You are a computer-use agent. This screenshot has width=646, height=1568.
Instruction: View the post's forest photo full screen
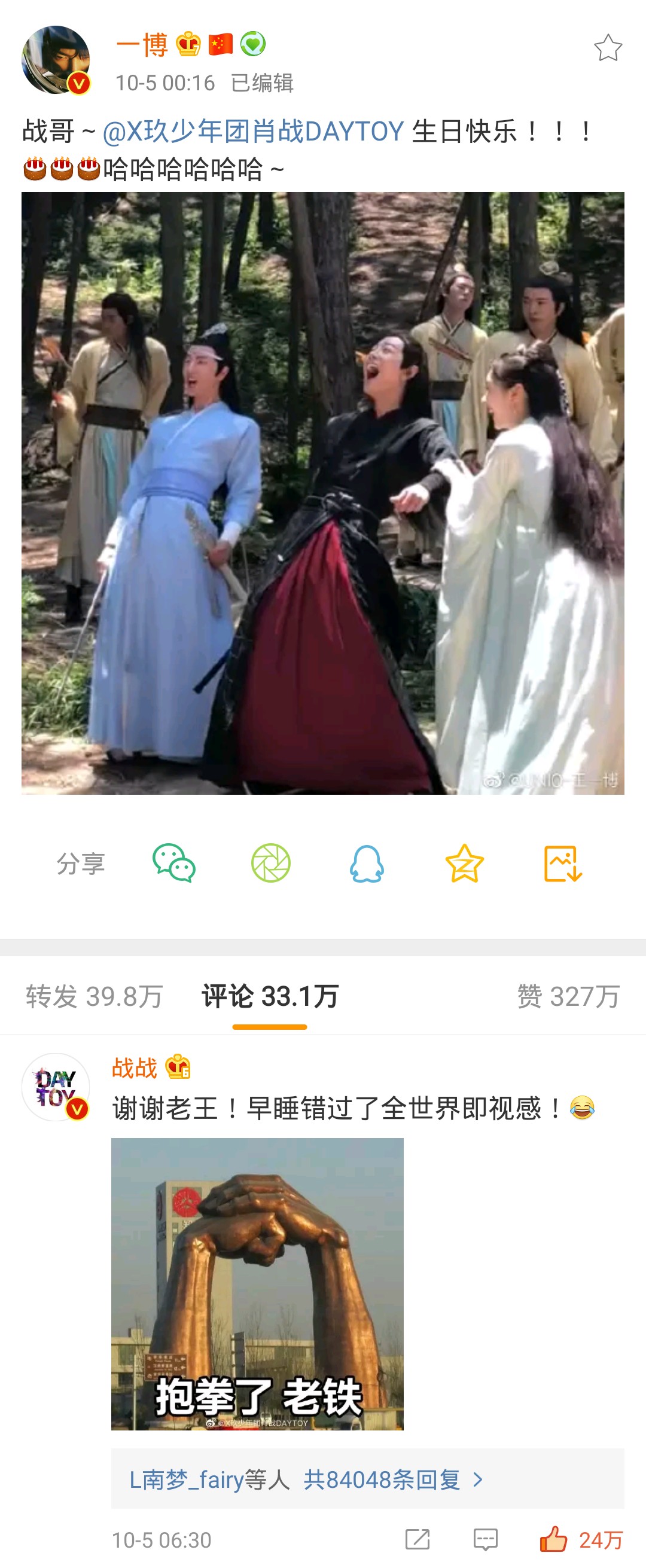click(322, 493)
